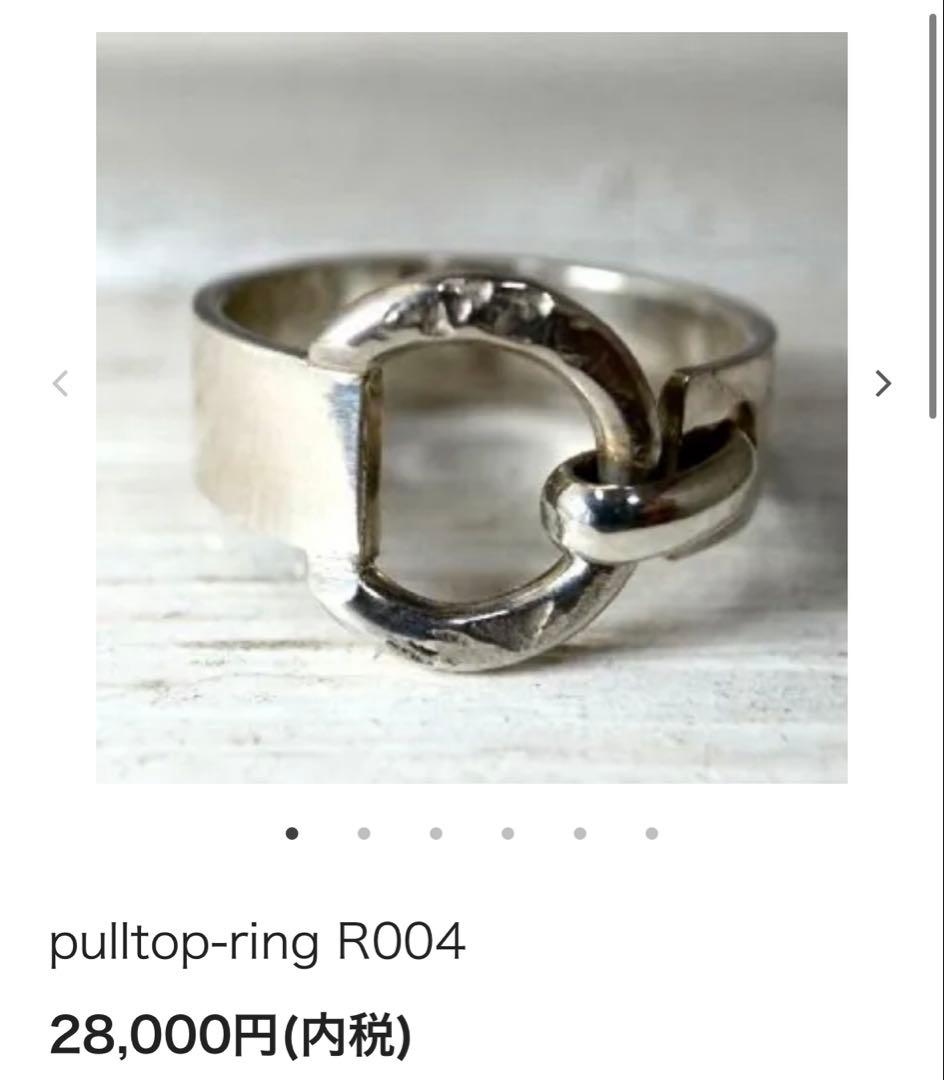Select the fourth carousel dot

(508, 831)
